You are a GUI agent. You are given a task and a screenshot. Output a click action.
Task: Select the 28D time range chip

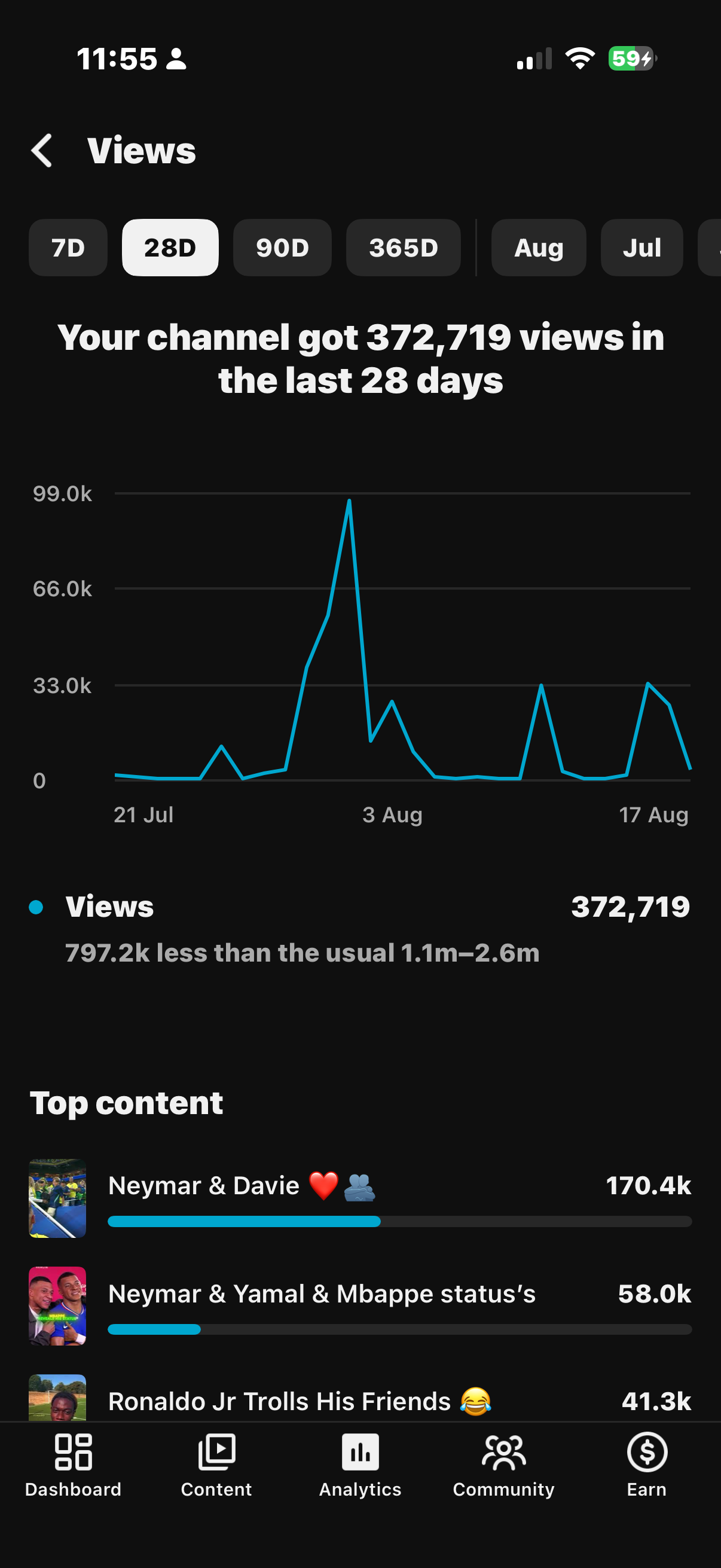[170, 248]
